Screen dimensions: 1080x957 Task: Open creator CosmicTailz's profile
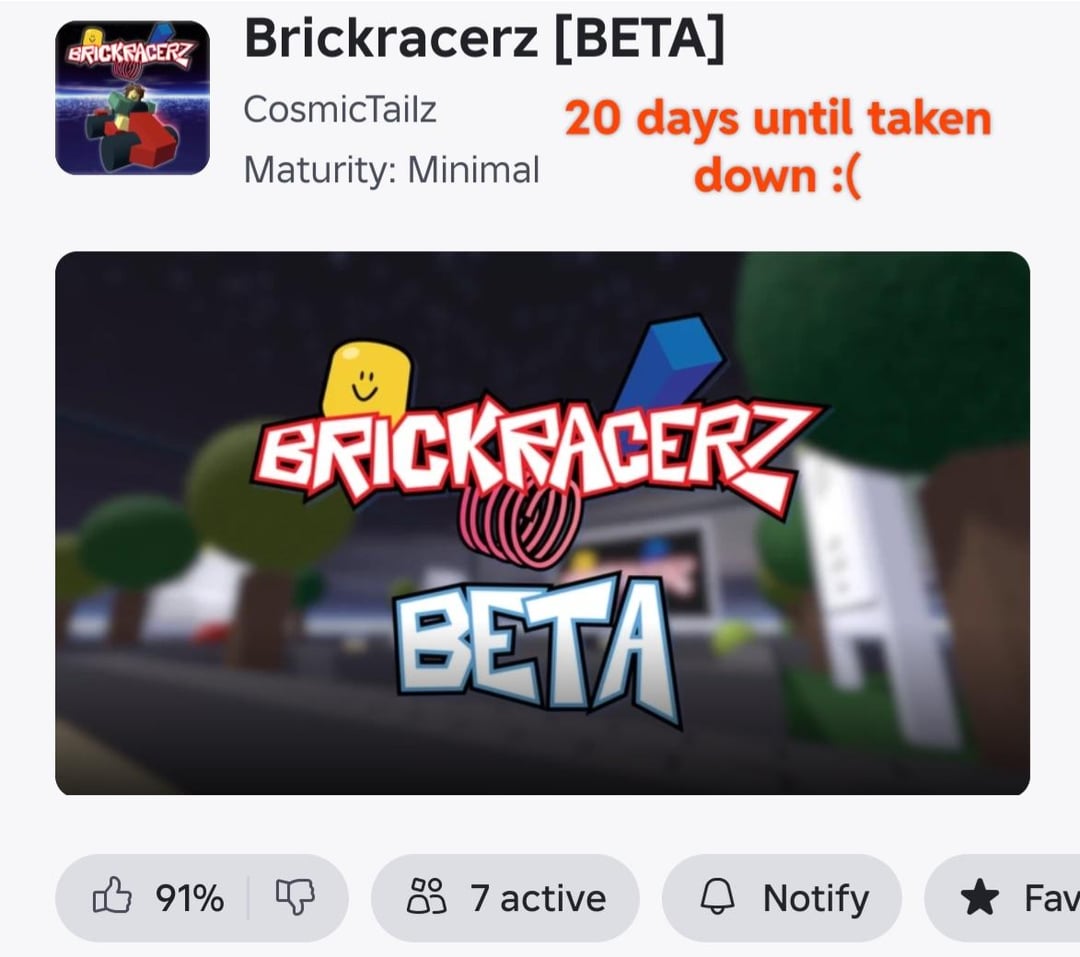click(340, 109)
